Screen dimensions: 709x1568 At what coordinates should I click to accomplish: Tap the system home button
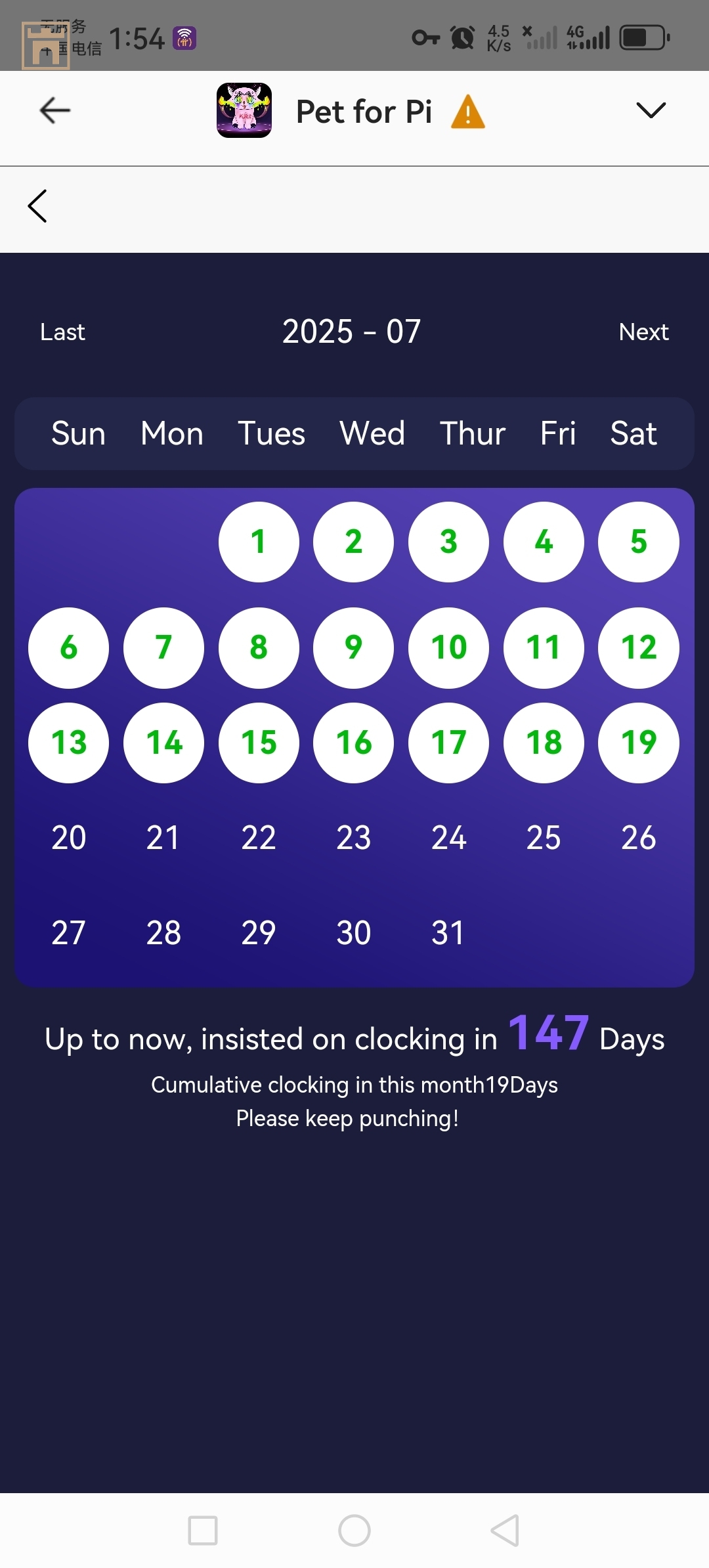pyautogui.click(x=354, y=1531)
